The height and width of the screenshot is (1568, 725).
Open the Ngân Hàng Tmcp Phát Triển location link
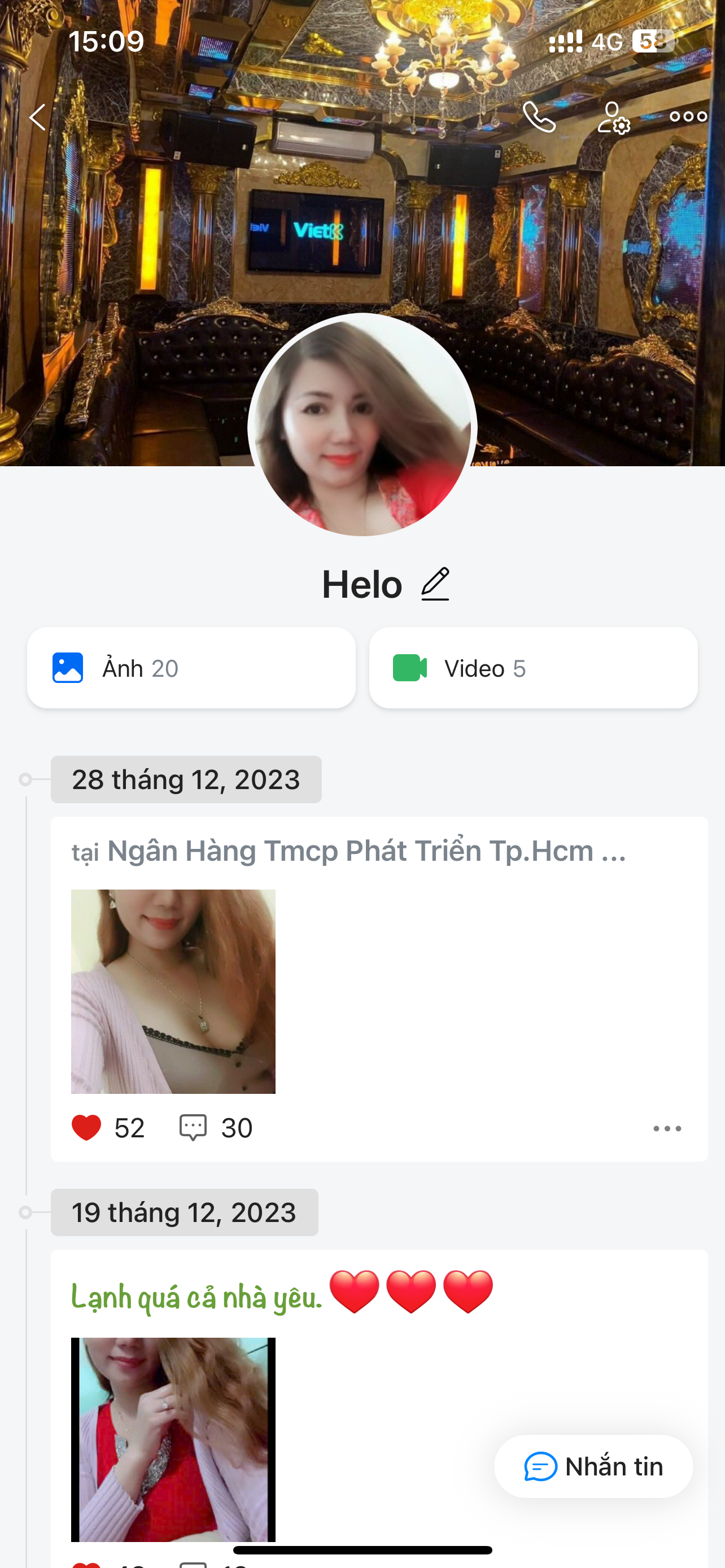pyautogui.click(x=366, y=851)
